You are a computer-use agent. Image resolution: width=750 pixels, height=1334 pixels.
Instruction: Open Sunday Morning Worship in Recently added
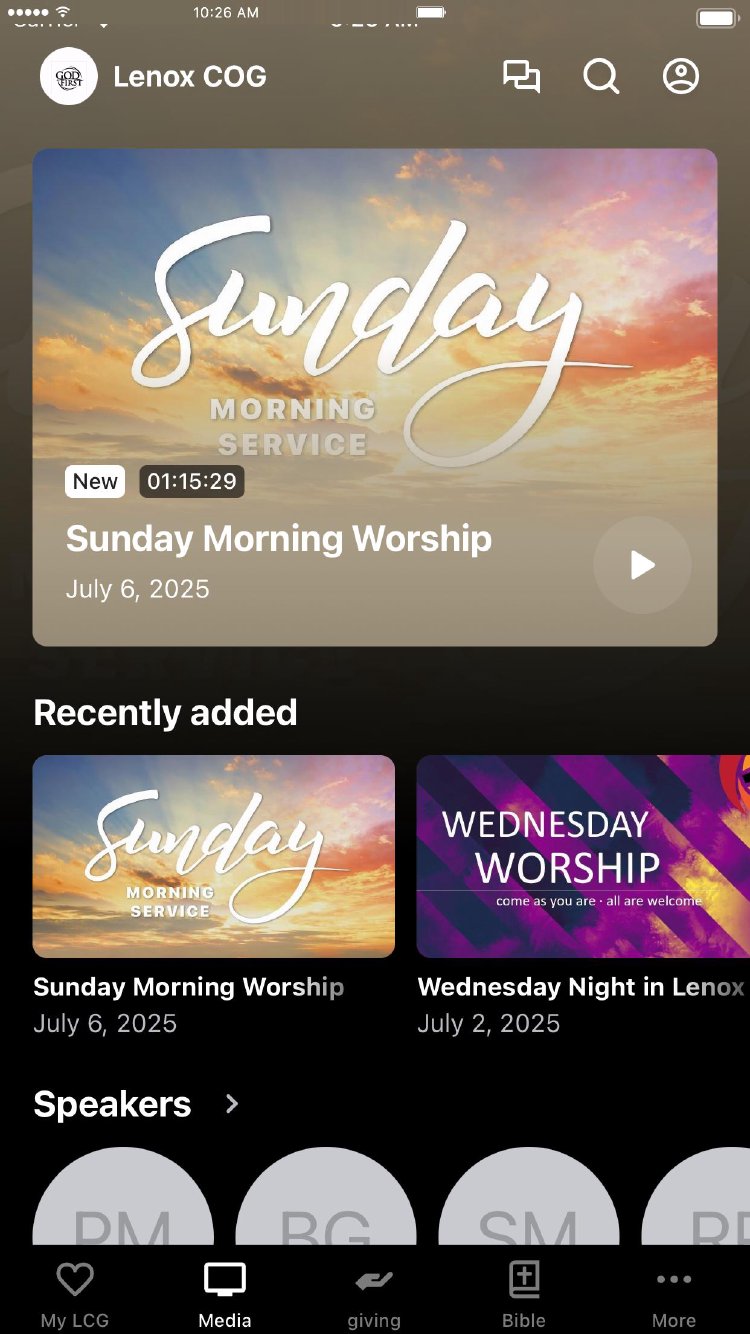pyautogui.click(x=214, y=856)
